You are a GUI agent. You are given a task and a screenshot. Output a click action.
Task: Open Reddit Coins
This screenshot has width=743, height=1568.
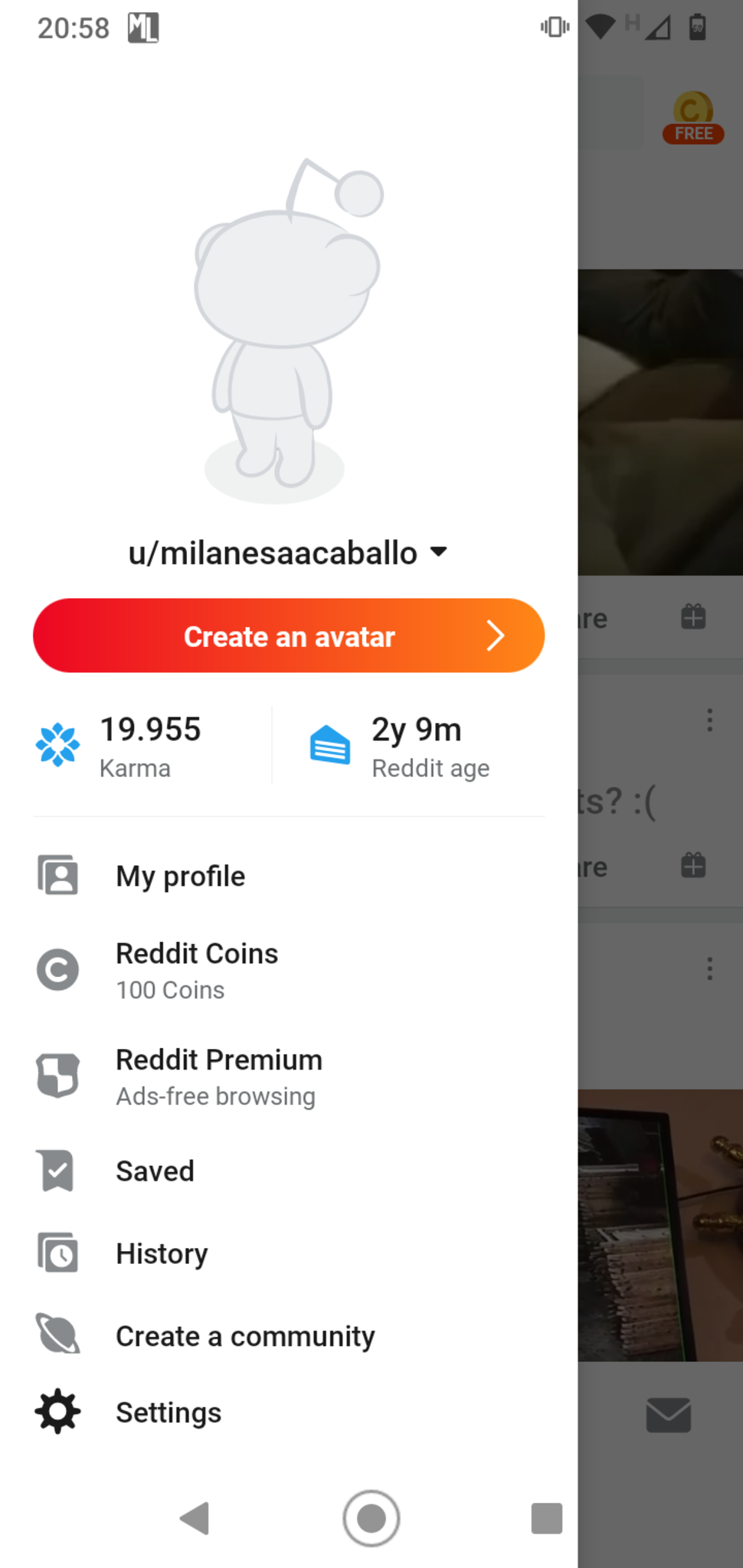197,970
